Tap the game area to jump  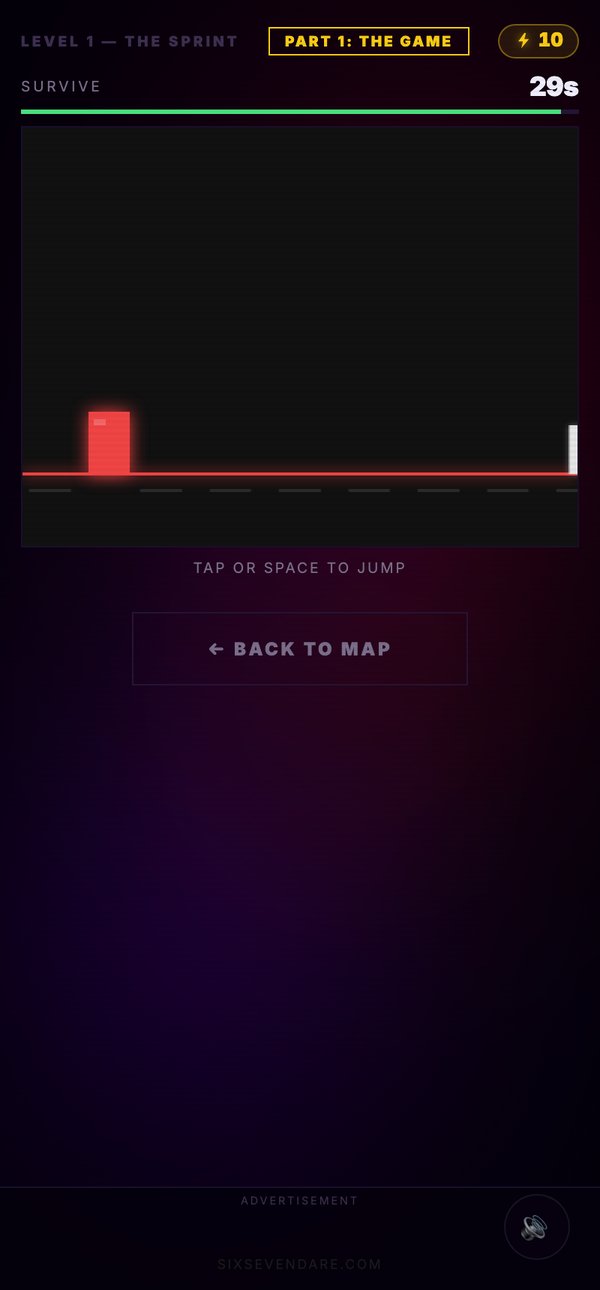click(x=300, y=336)
